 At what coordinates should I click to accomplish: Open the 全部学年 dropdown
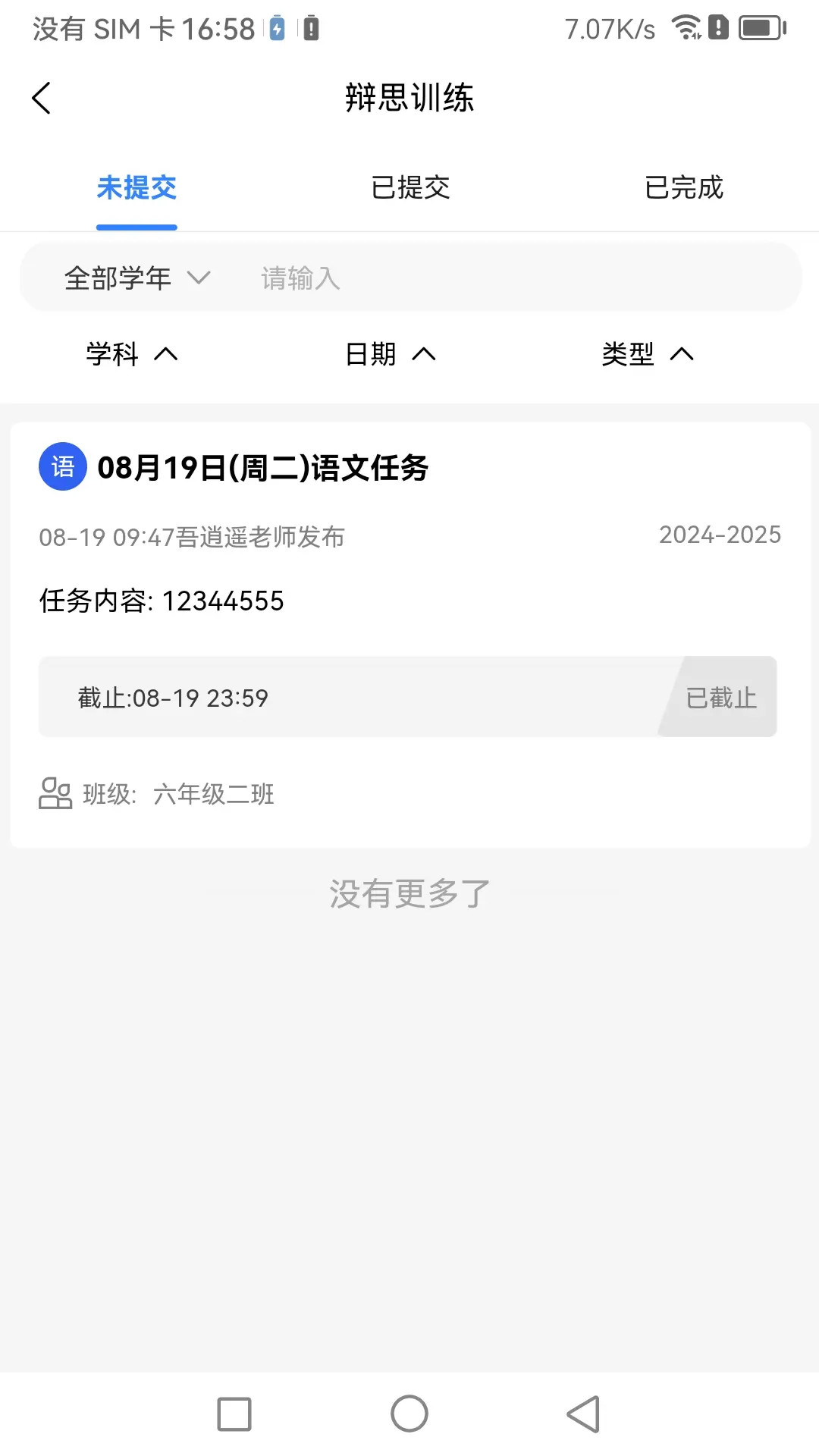coord(135,278)
